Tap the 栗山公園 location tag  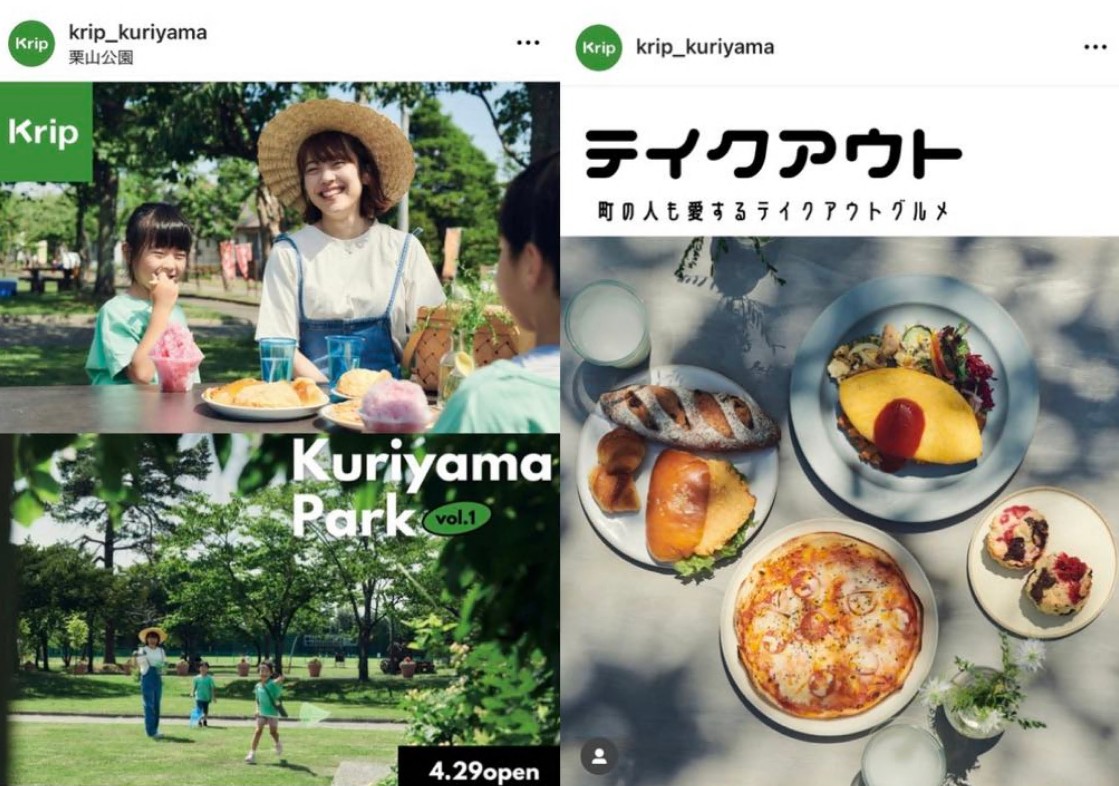point(100,58)
